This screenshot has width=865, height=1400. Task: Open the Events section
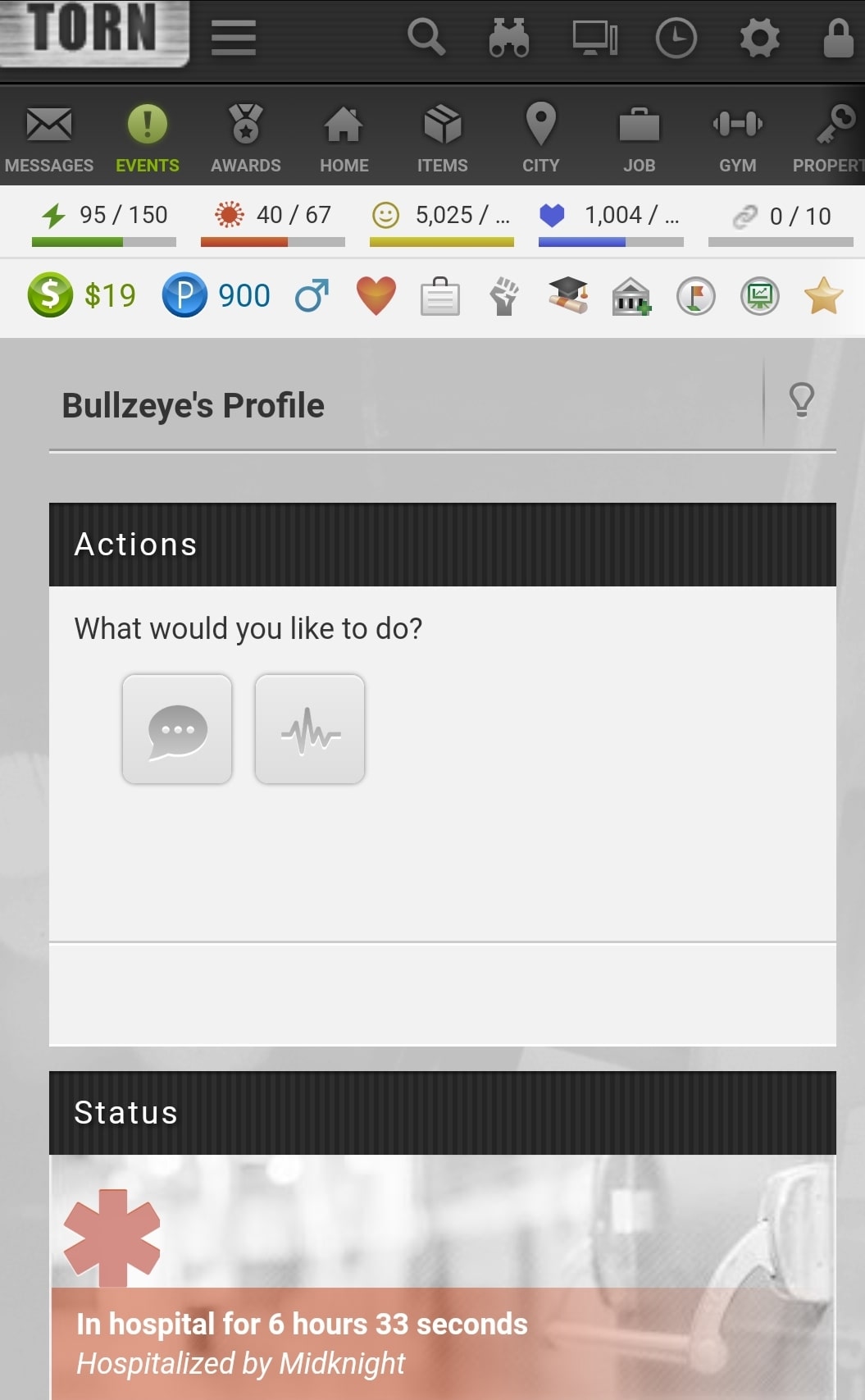point(148,138)
